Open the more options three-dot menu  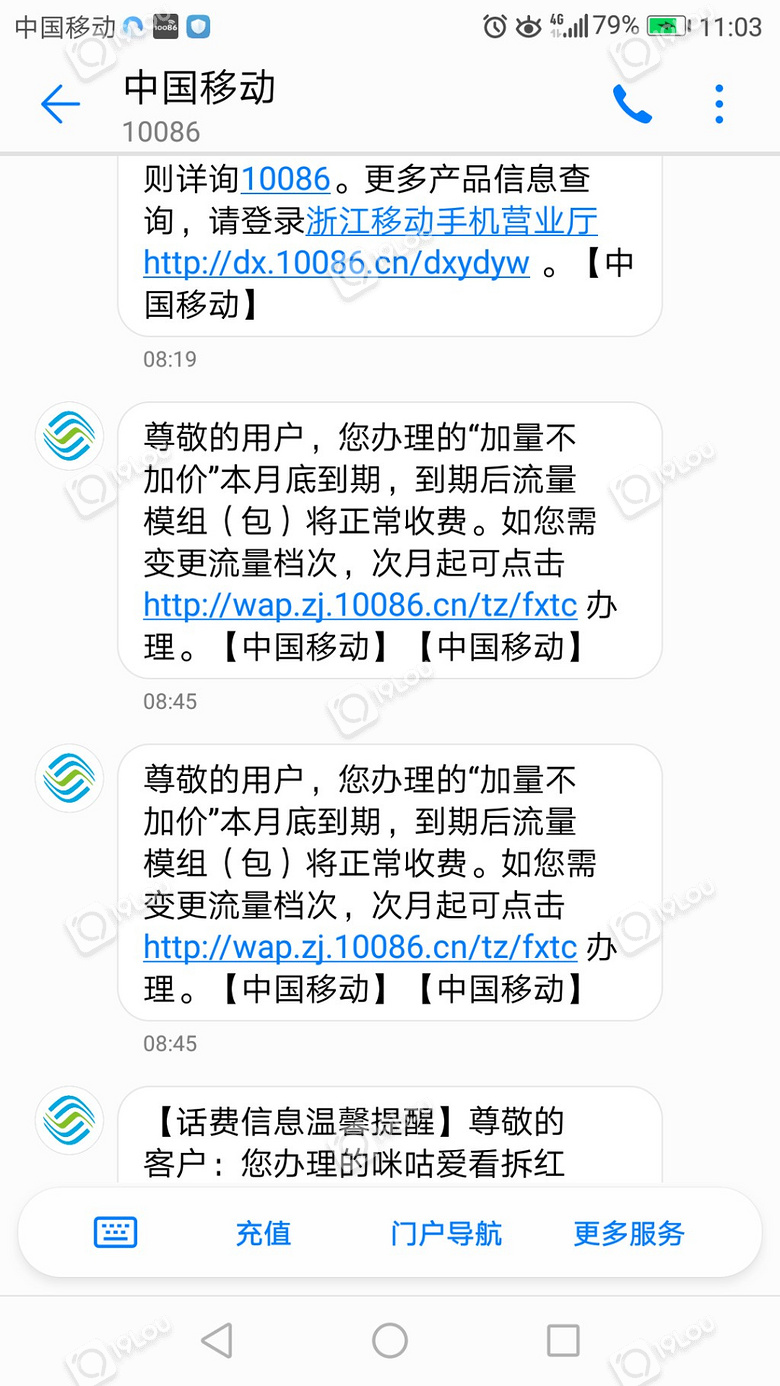coord(719,103)
